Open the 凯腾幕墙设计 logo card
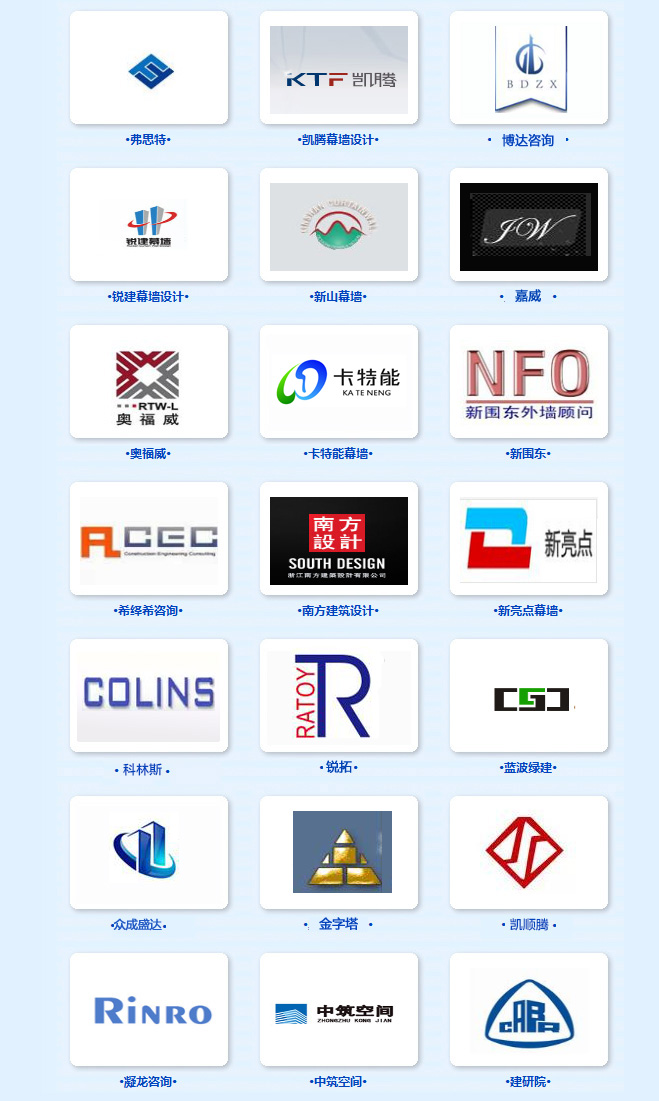The image size is (659, 1101). 338,69
